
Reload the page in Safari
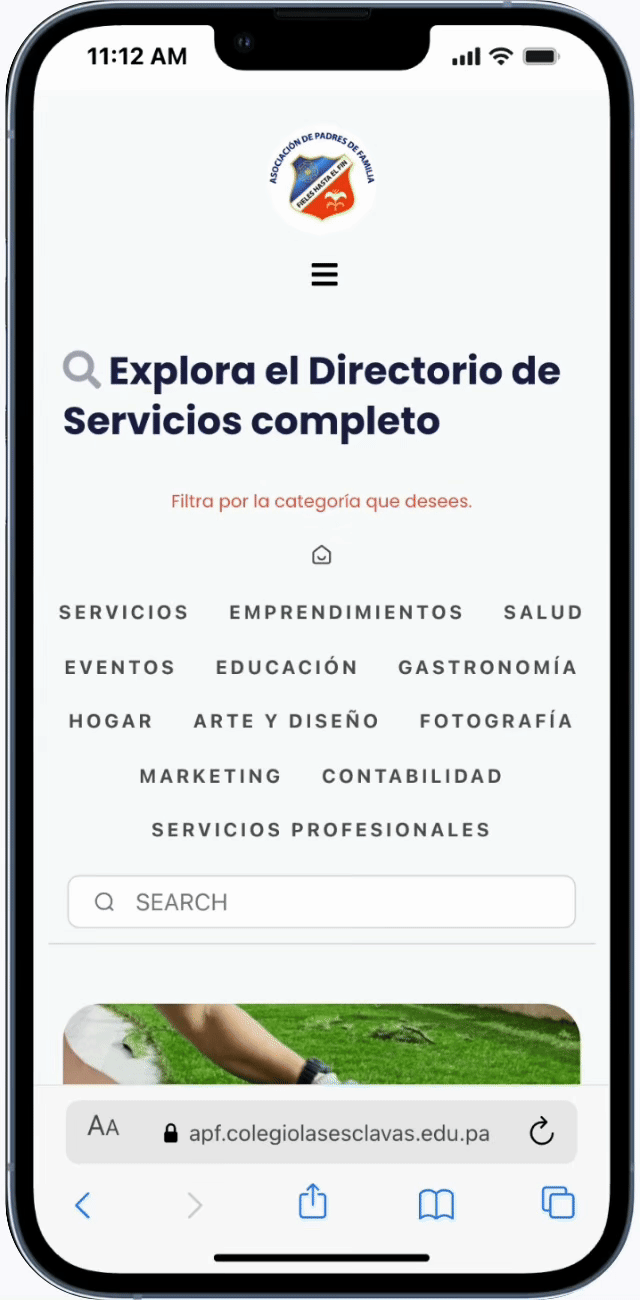(x=541, y=1132)
